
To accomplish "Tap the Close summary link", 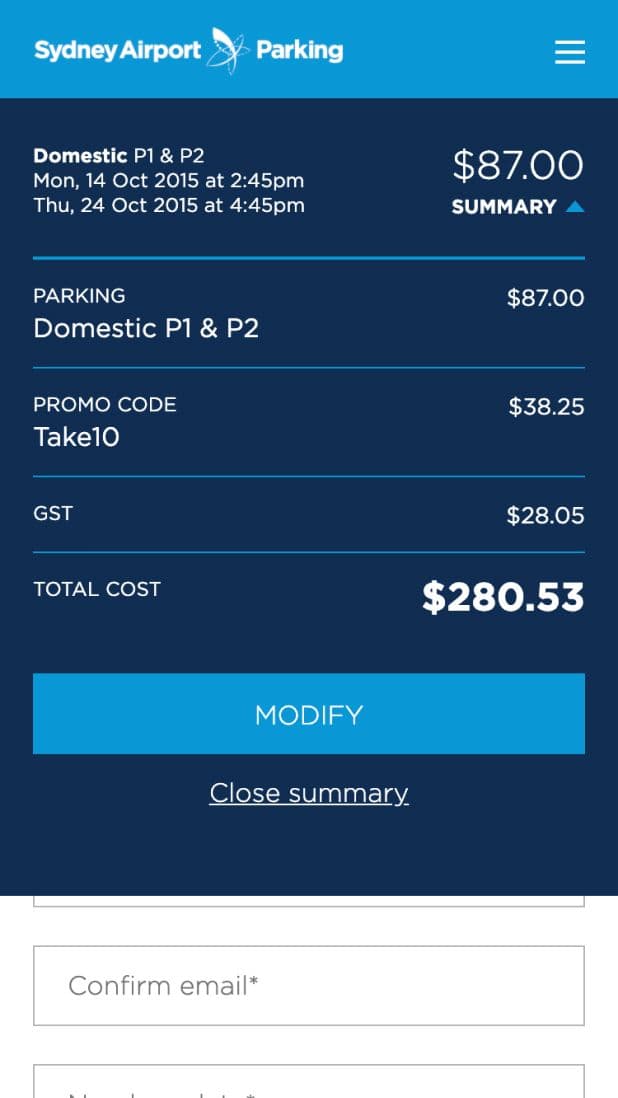I will coord(308,793).
